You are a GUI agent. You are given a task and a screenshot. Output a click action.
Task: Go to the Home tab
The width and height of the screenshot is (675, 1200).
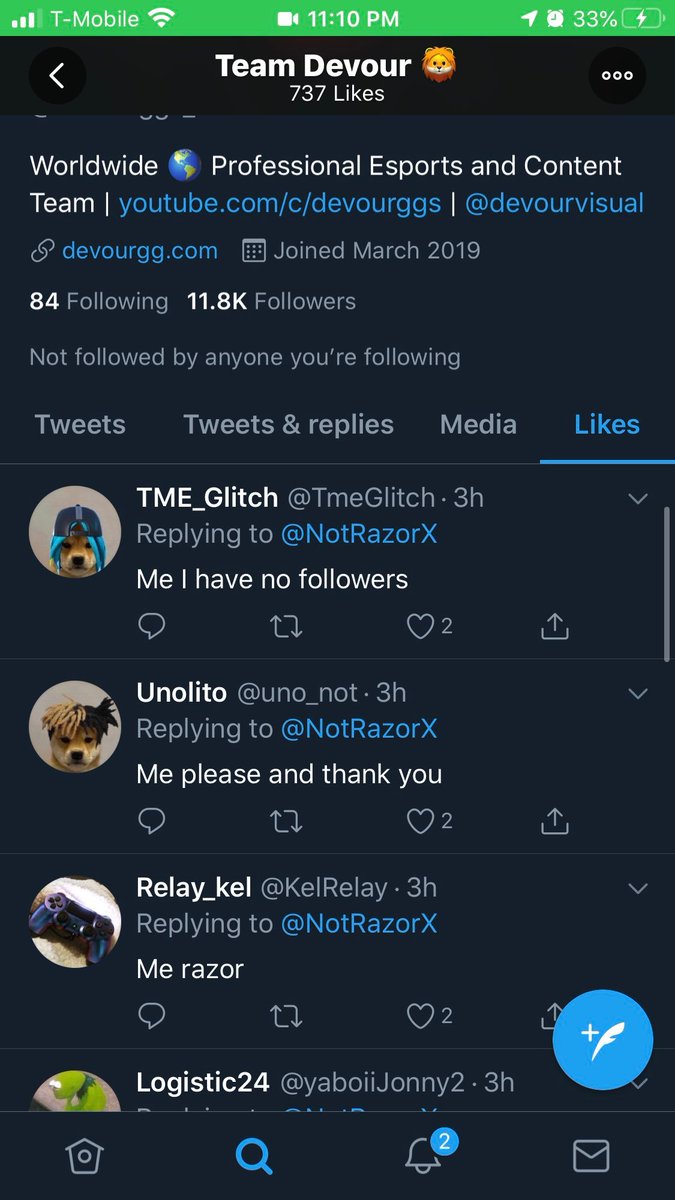(x=84, y=1156)
